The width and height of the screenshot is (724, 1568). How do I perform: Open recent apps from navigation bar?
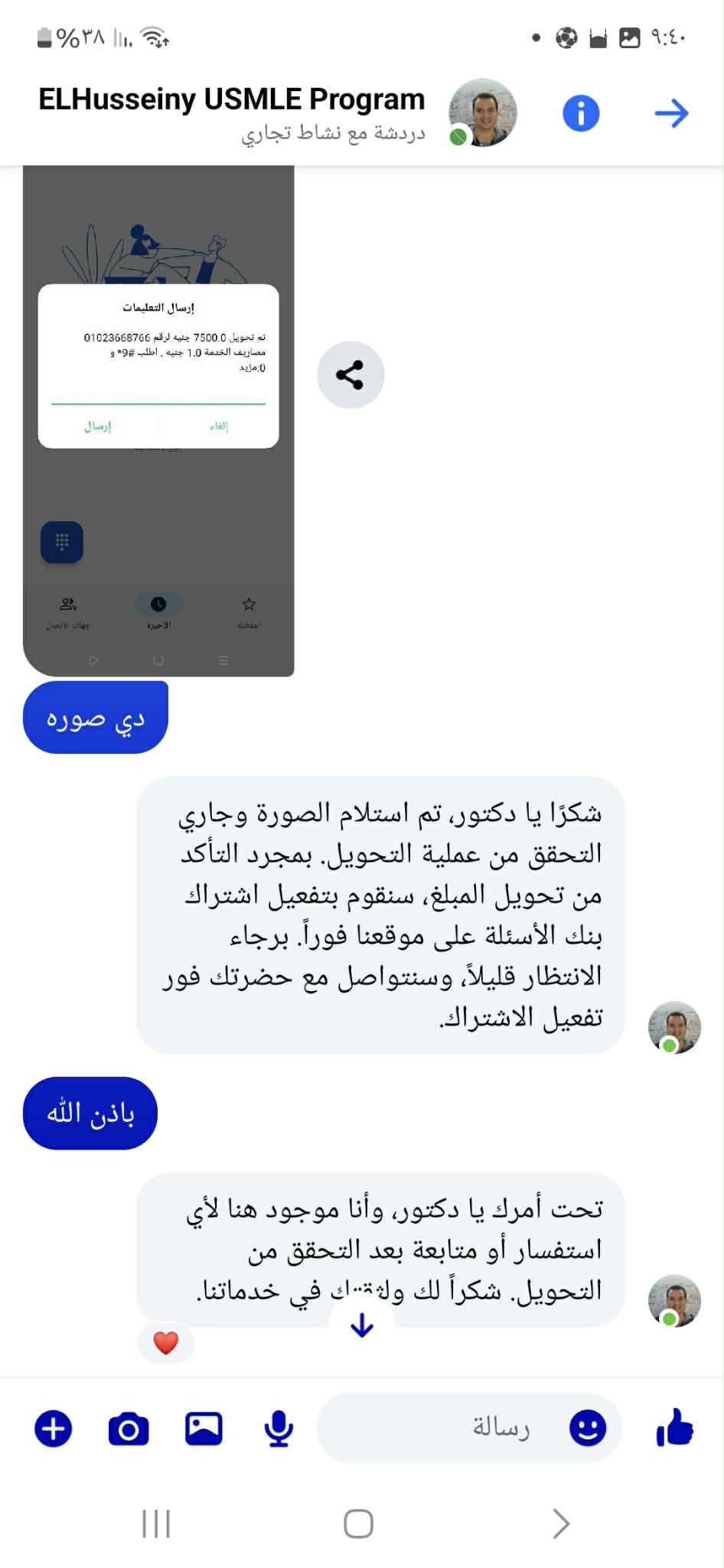(x=156, y=1524)
